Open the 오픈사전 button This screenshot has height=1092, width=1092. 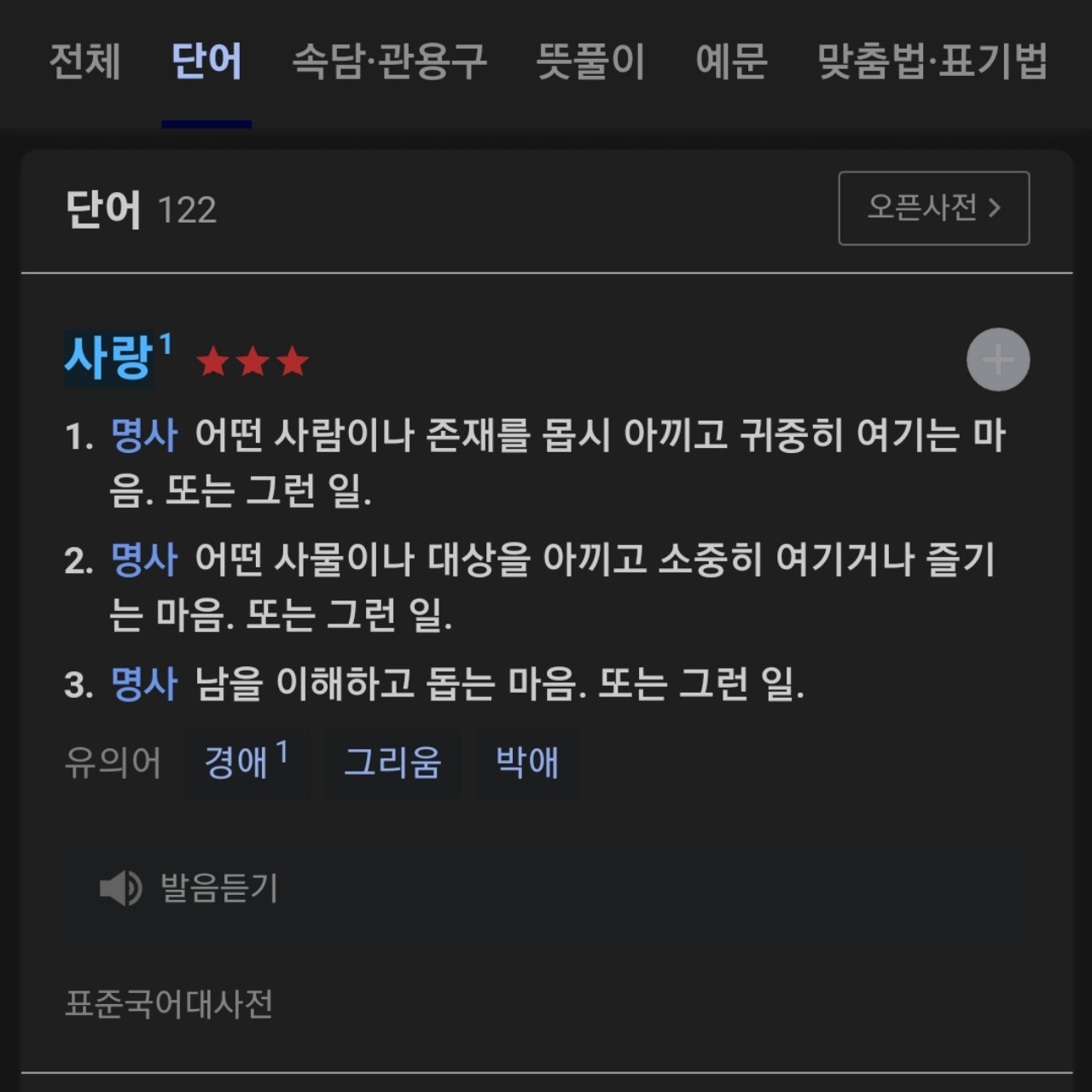[933, 208]
